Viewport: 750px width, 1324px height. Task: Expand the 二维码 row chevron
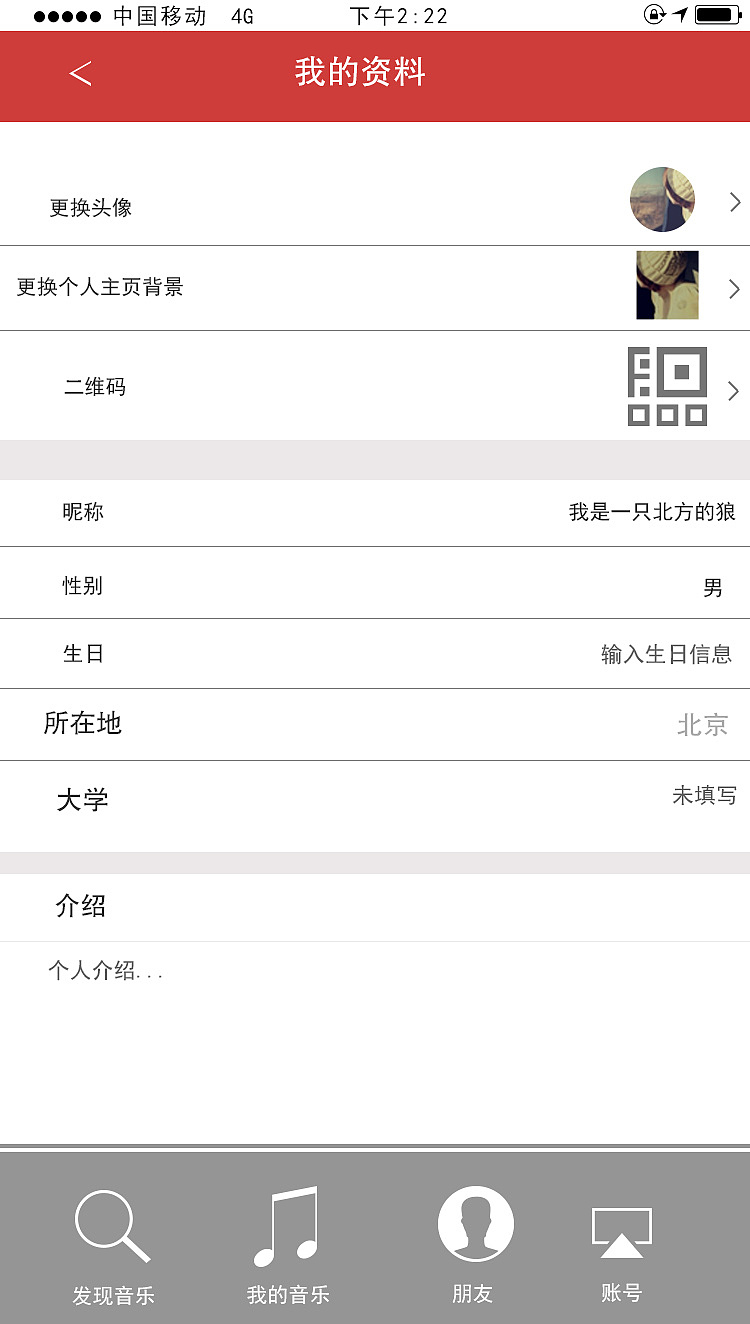point(734,391)
